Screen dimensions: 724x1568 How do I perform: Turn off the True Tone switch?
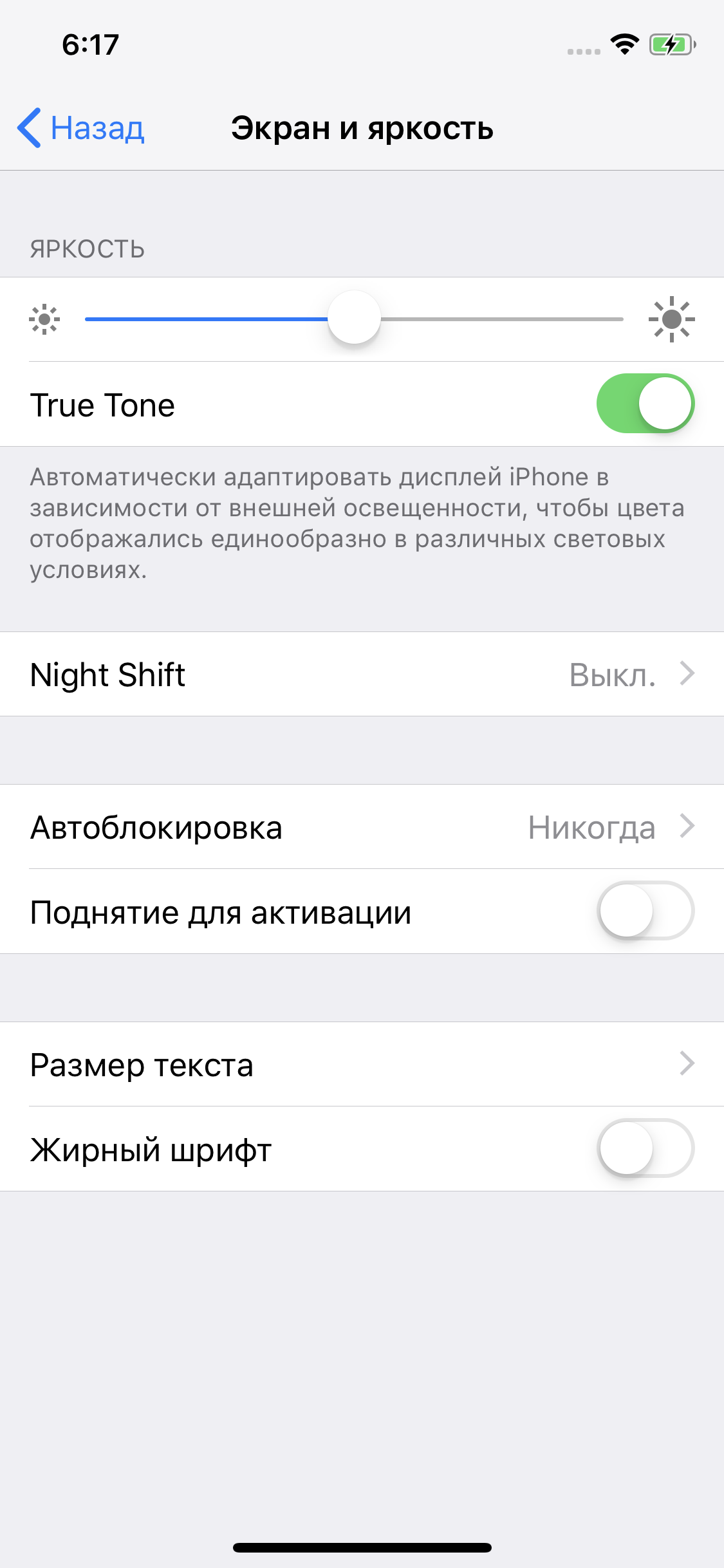(645, 404)
